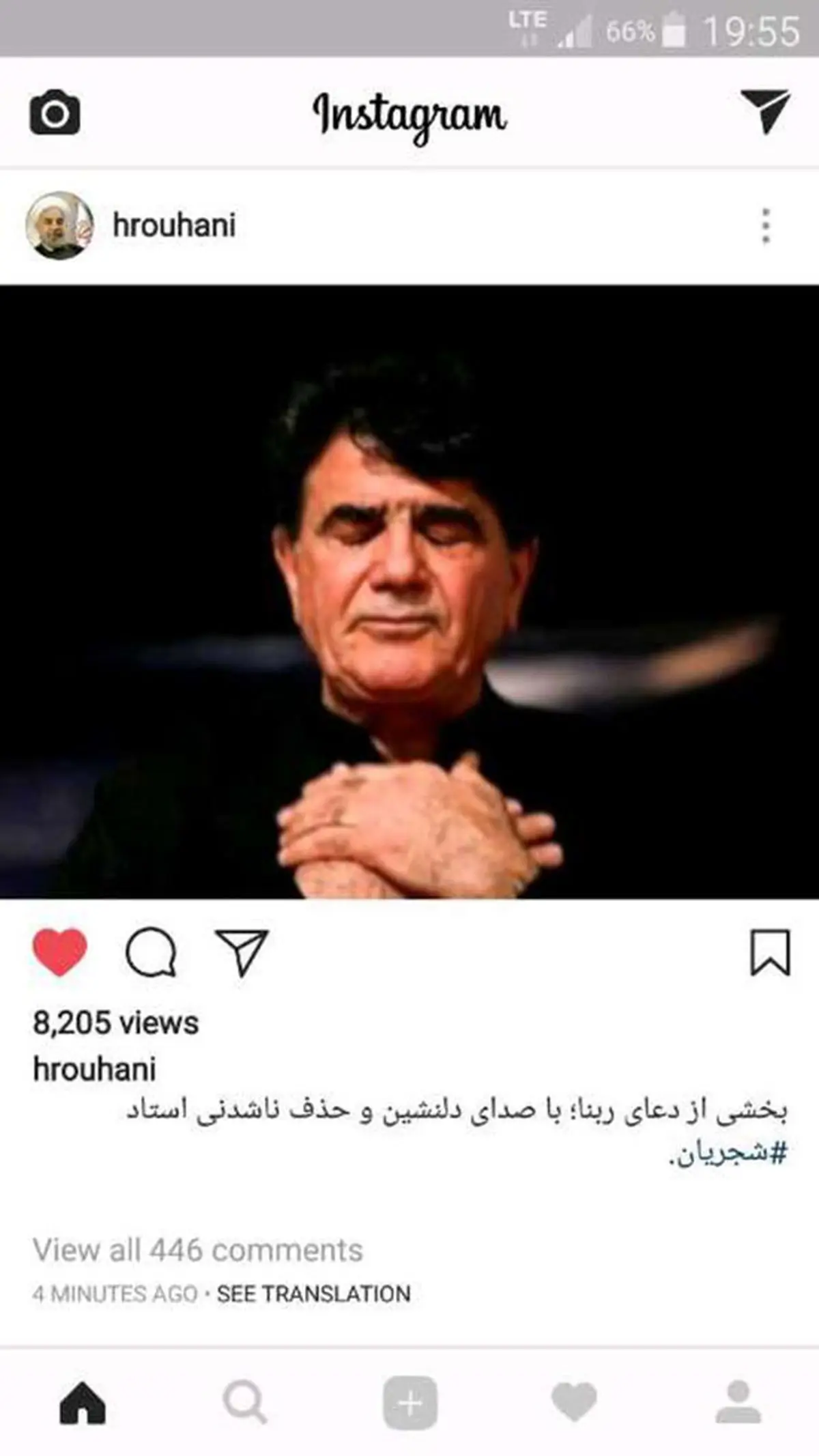Open the comment bubble under the post
Viewport: 819px width, 1456px height.
(151, 953)
